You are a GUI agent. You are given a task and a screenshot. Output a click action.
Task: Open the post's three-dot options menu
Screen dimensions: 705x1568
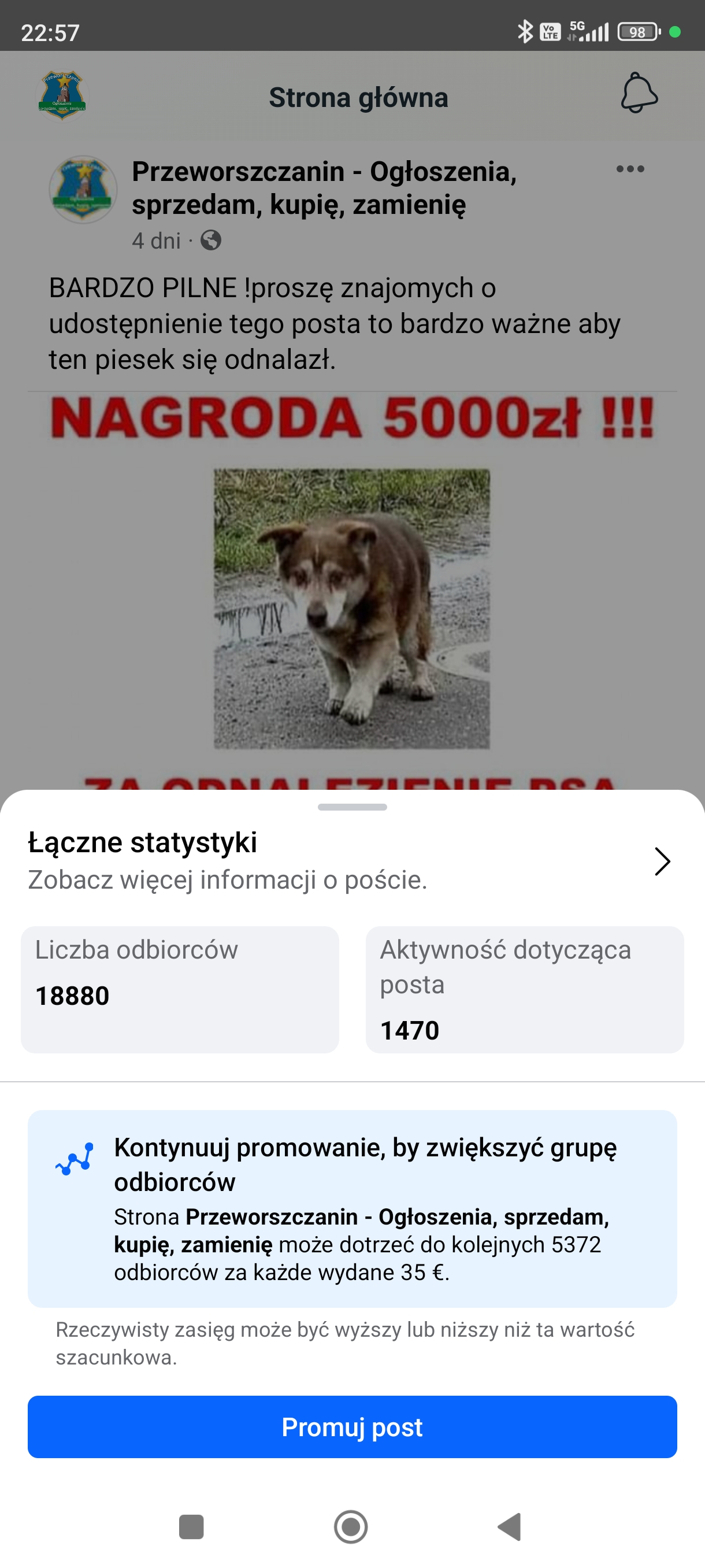(629, 169)
